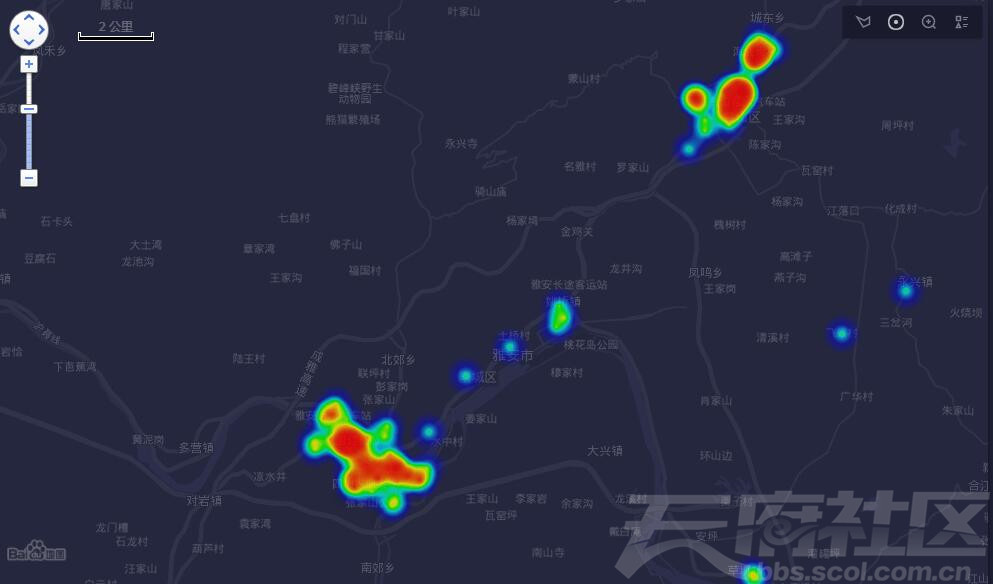Pan the map right with the right arrow
Viewport: 993px width, 584px height.
(41, 30)
